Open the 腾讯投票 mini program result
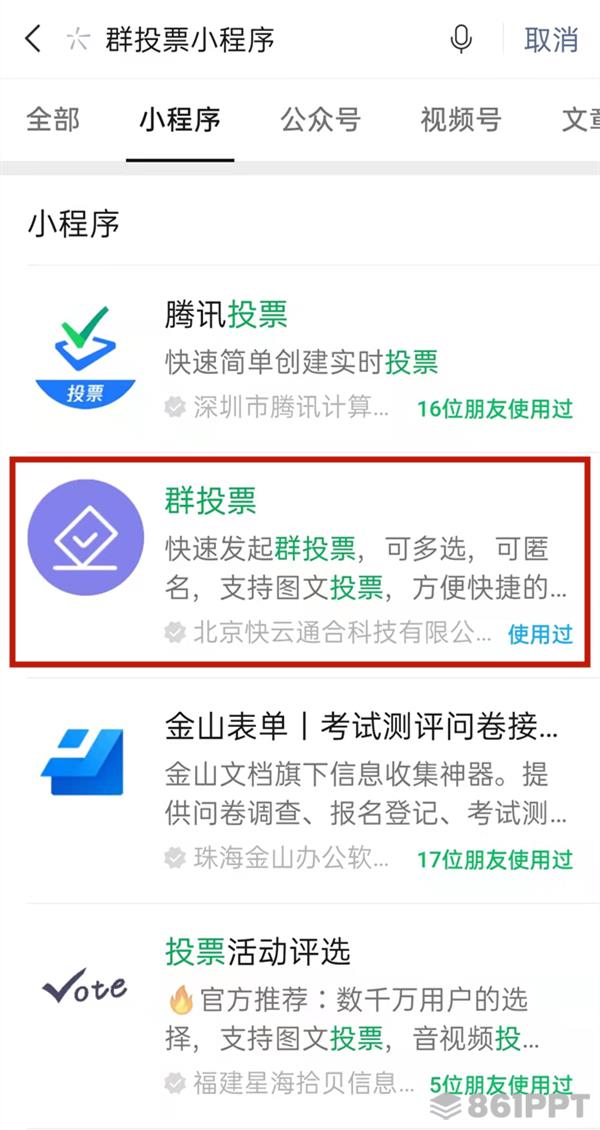Screen dimensions: 600x1130 (300, 360)
